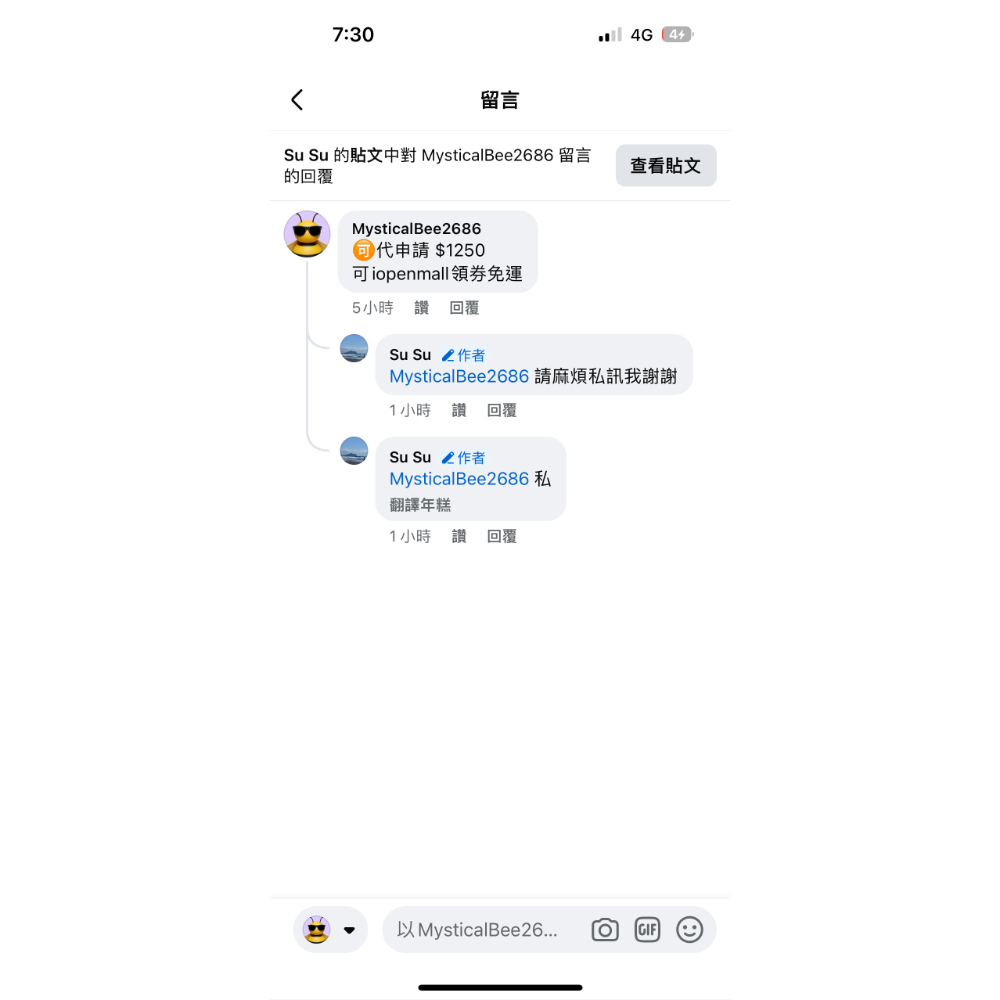The width and height of the screenshot is (1000, 1000).
Task: Like Su Su's reply 請麻煩私訊我謝謝
Action: coord(459,410)
